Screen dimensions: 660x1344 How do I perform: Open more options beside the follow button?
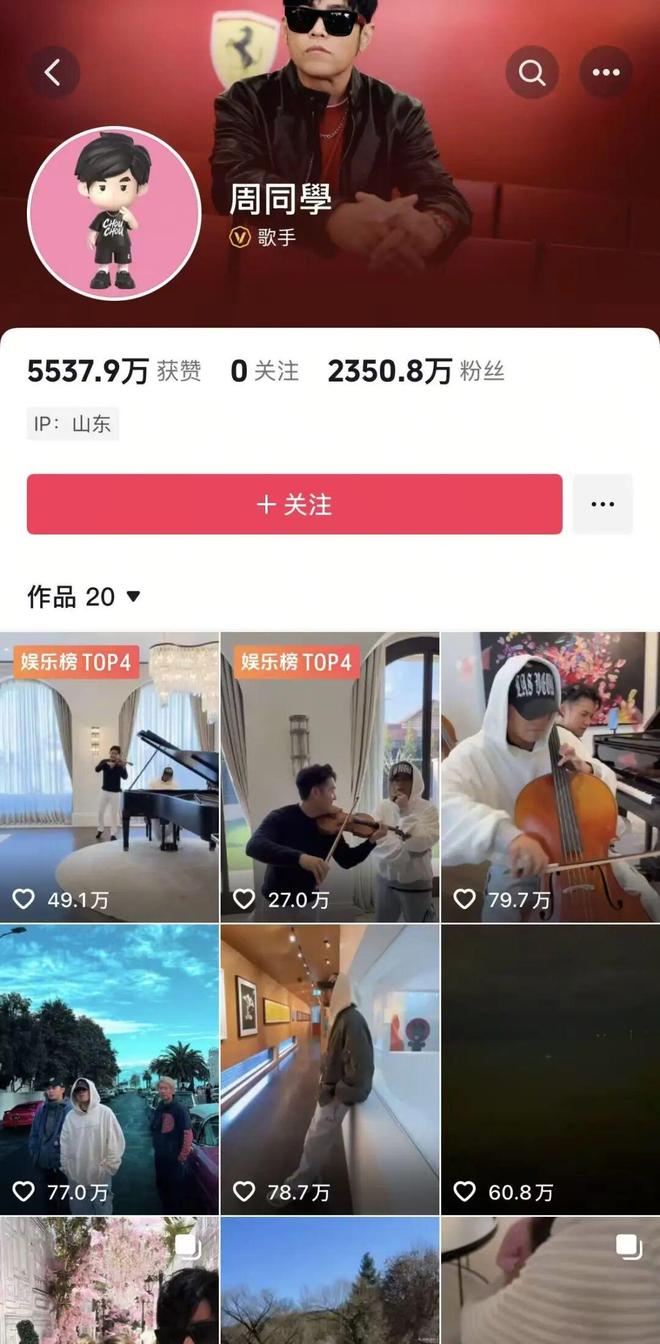point(602,504)
